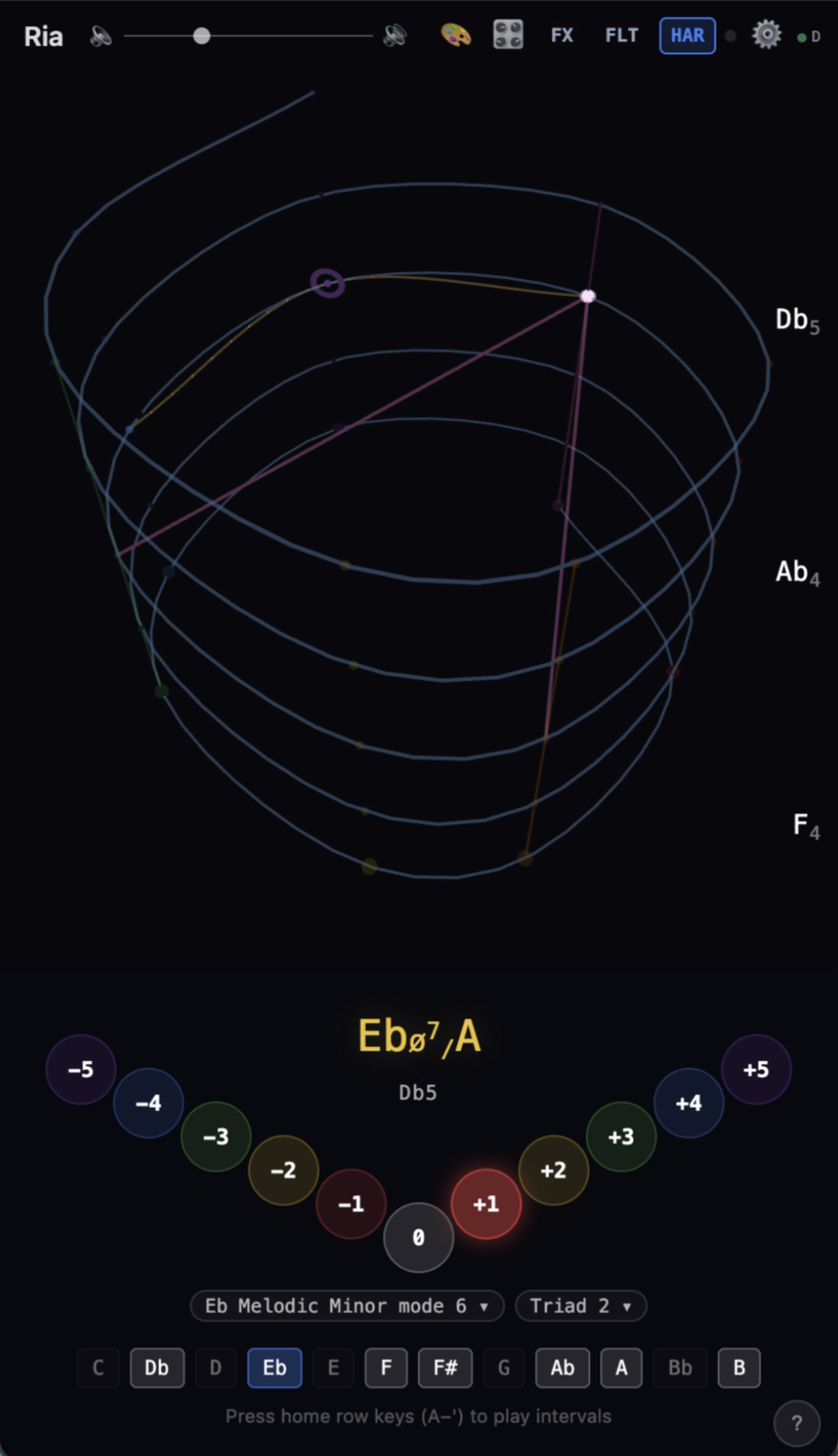Click the drum pads controller icon
This screenshot has width=838, height=1456.
507,36
